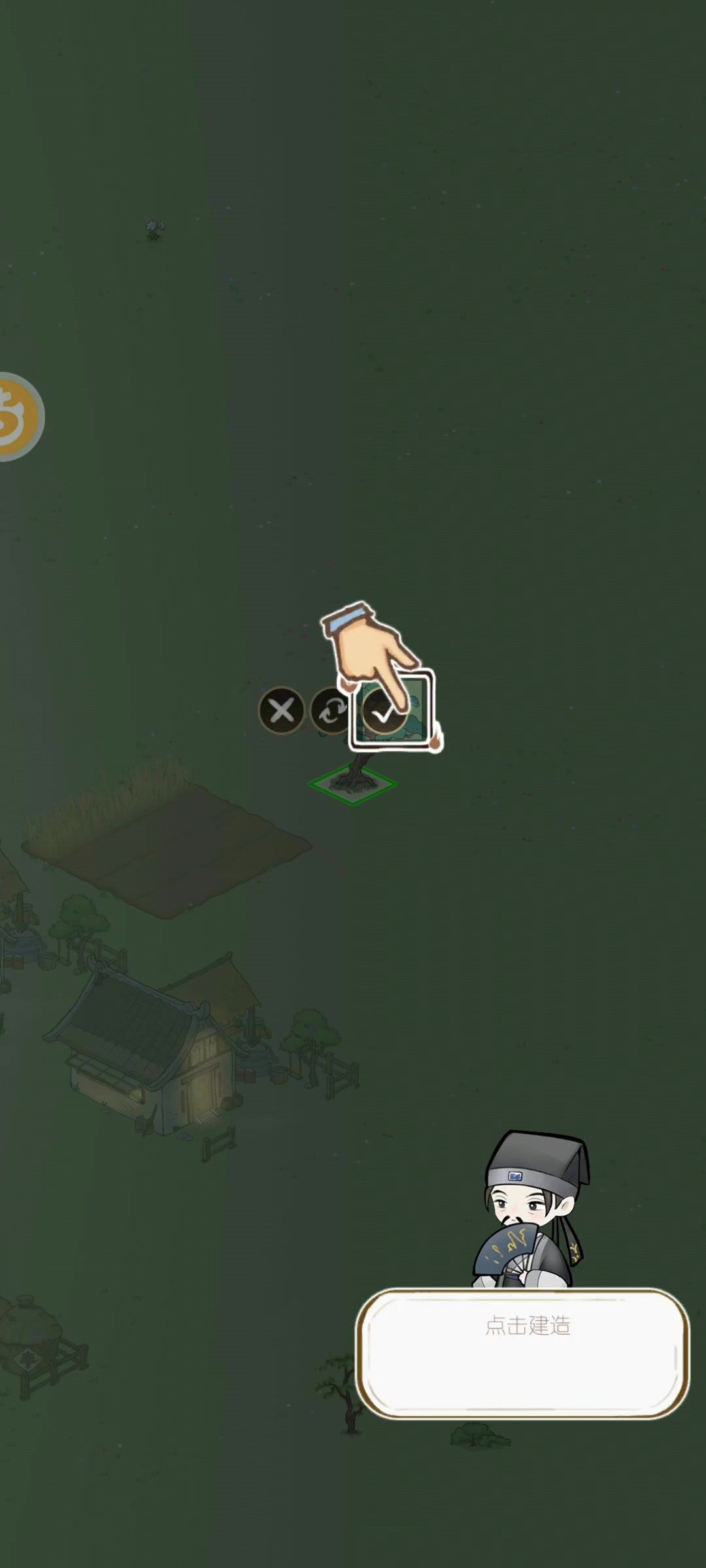Screen dimensions: 706x1568
Task: Open the orange floating side button
Action: 18,416
